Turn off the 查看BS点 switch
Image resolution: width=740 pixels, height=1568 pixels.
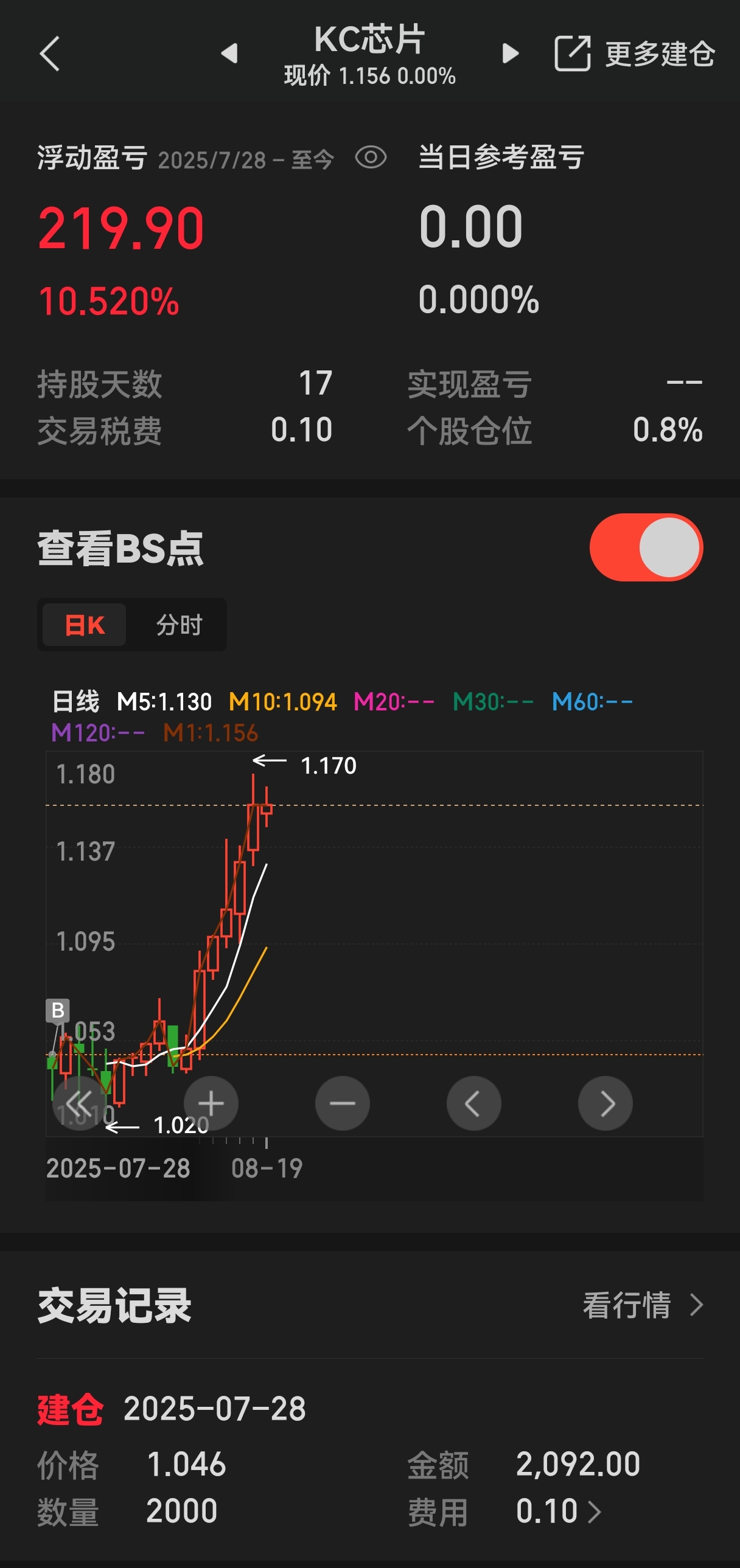coord(646,547)
